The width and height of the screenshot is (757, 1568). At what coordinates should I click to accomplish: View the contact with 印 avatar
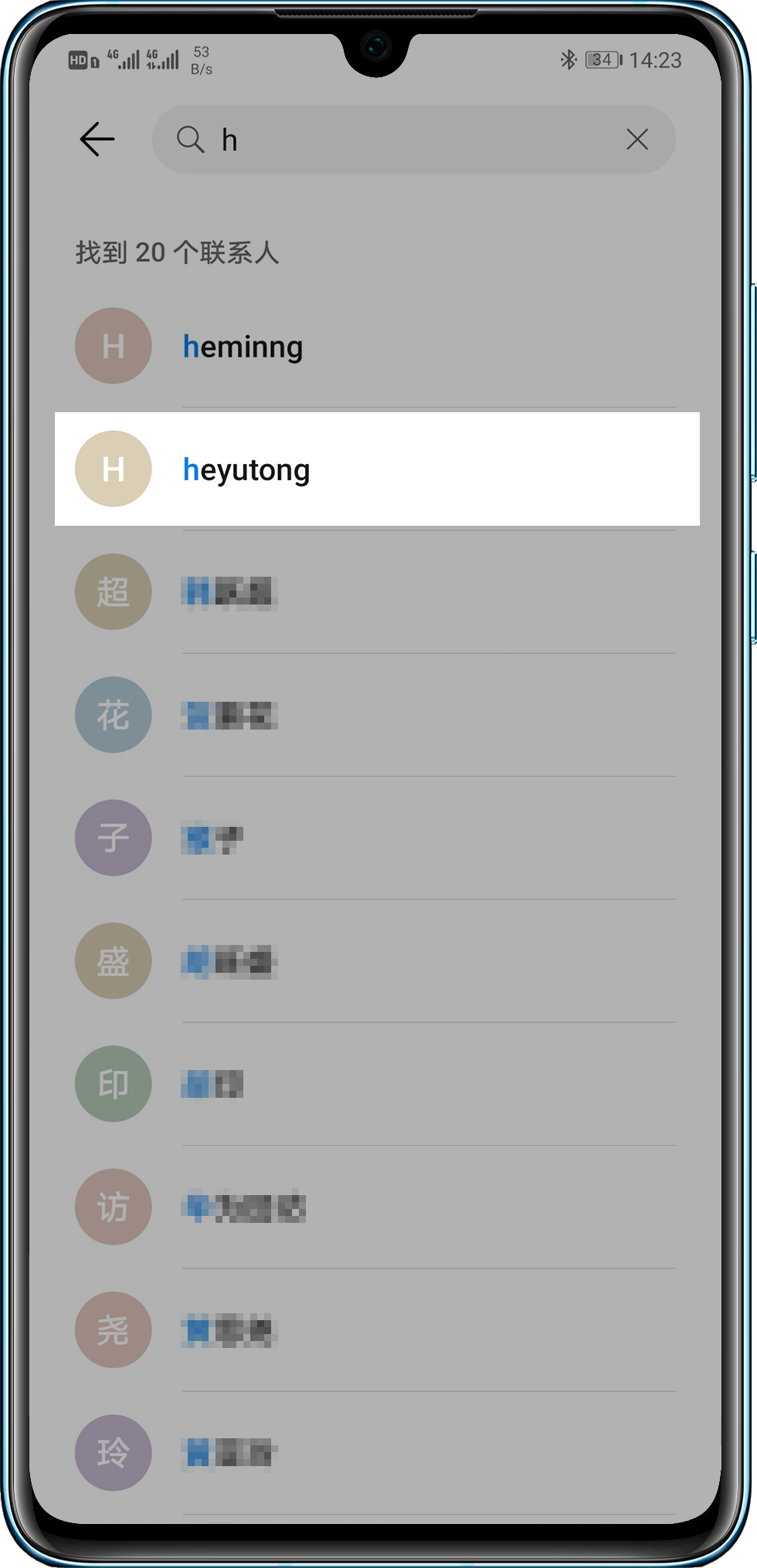pos(377,1084)
